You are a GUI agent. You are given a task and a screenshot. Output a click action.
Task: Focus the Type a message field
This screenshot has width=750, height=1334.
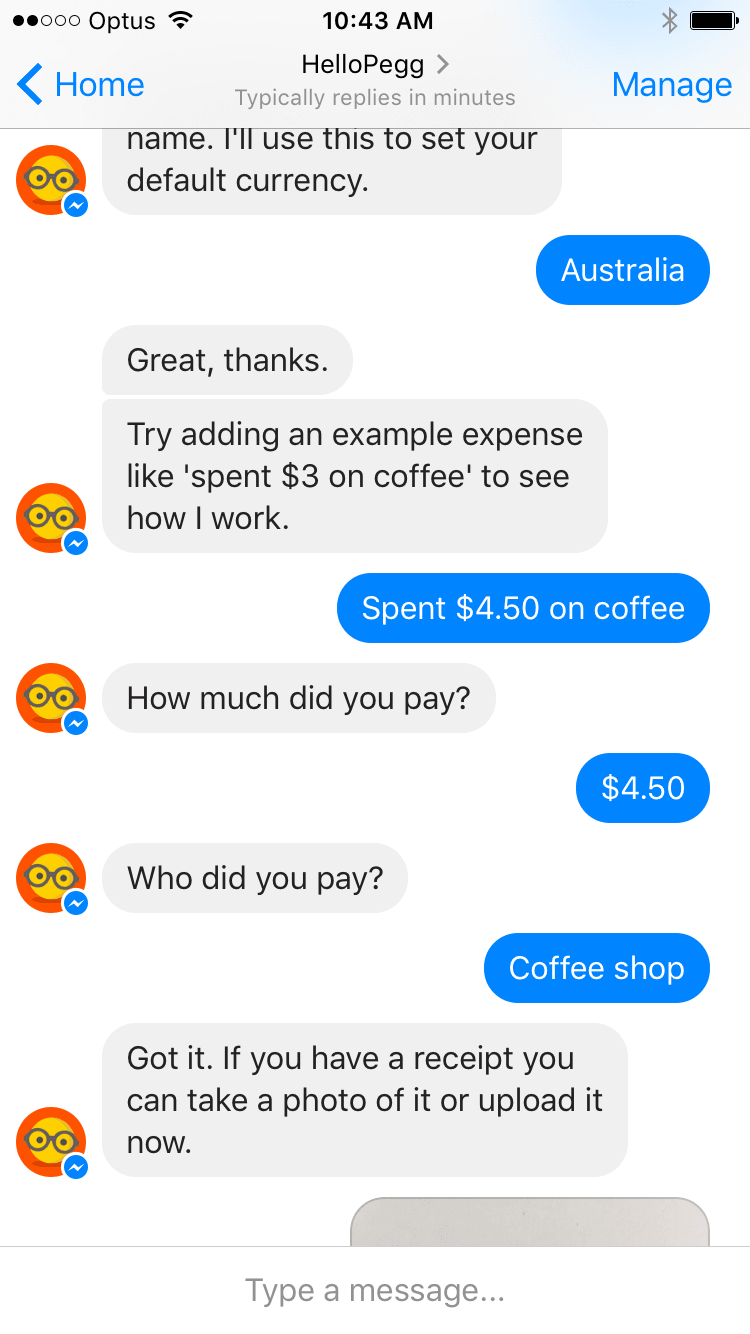coord(375,1290)
